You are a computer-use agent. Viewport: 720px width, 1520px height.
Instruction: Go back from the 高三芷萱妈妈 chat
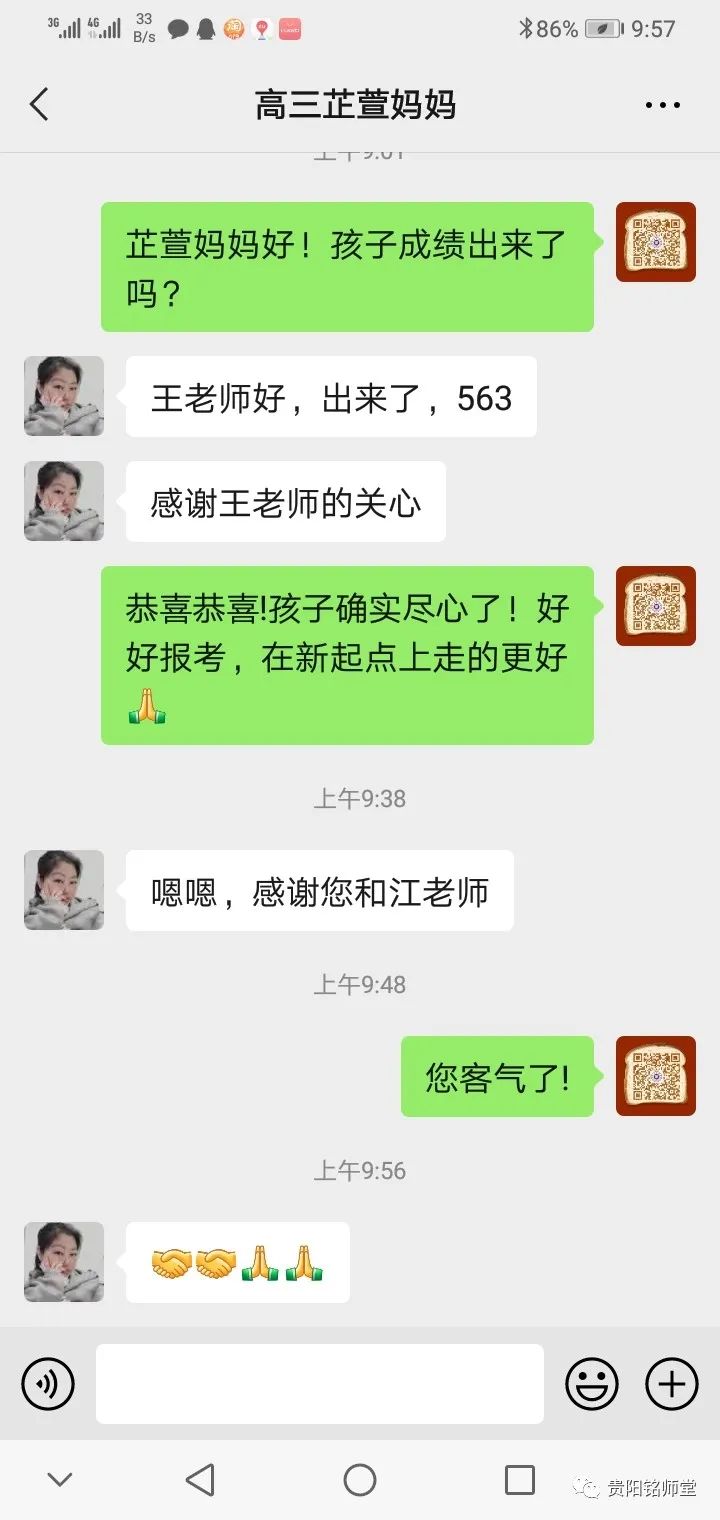coord(40,104)
